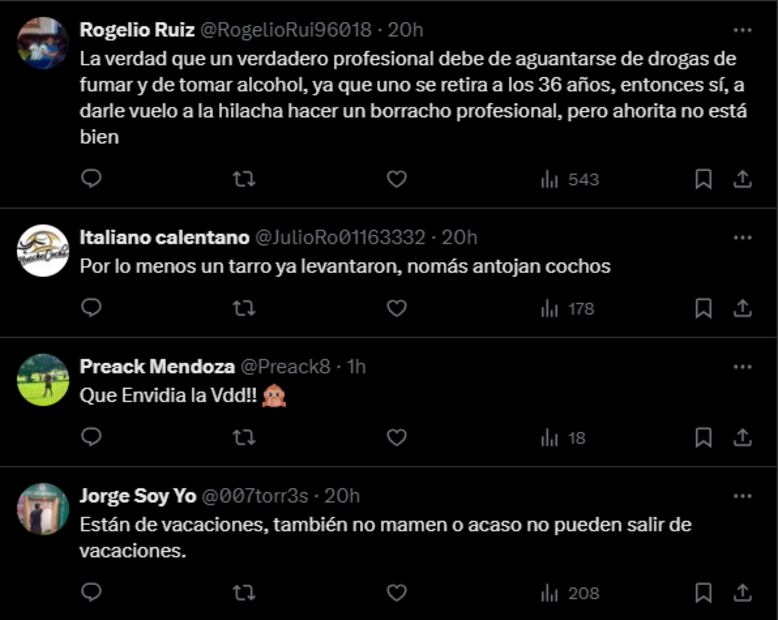The height and width of the screenshot is (620, 778).
Task: Share Italiano calentano's tweet
Action: tap(742, 308)
